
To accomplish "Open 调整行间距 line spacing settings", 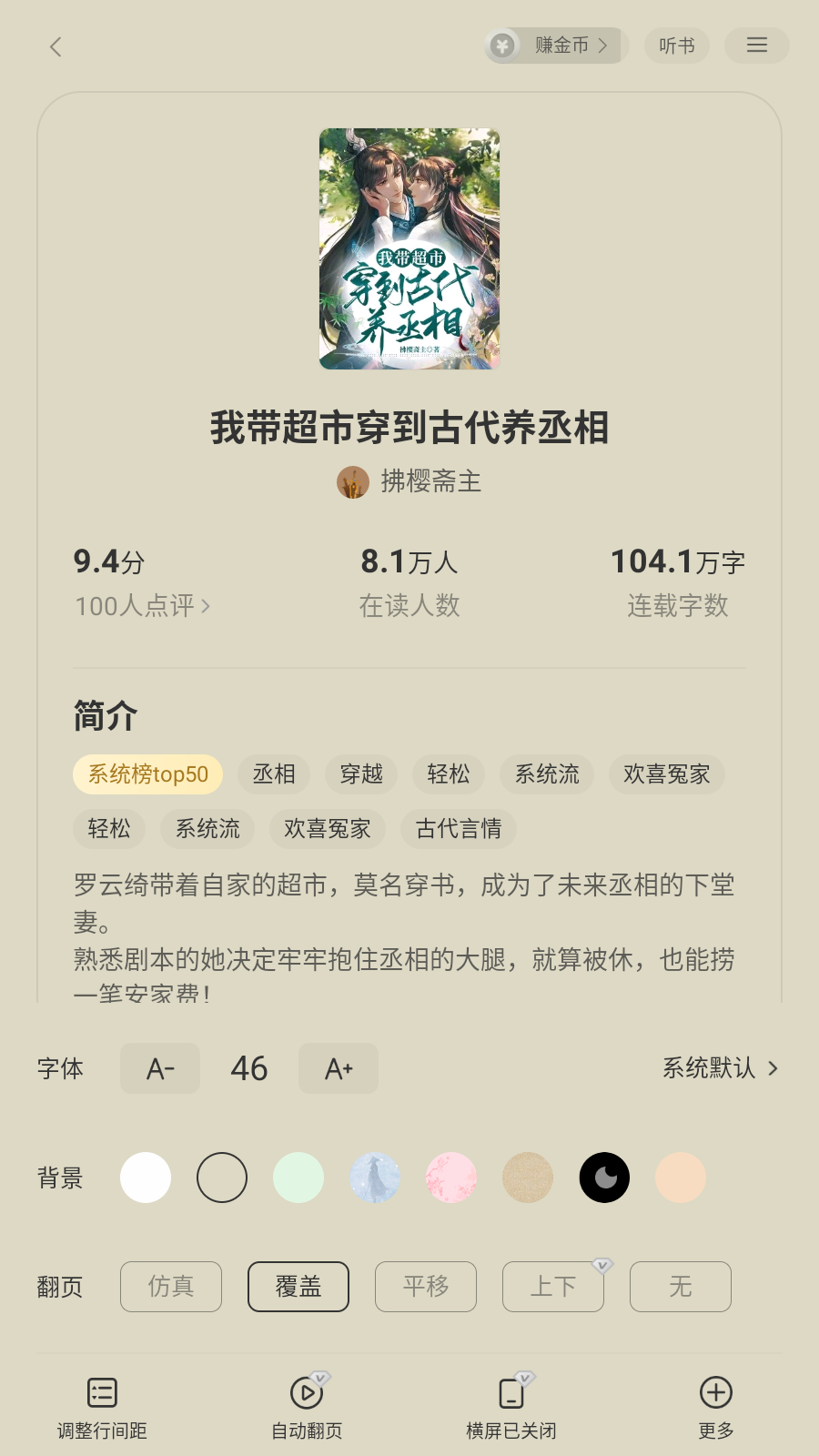I will click(x=102, y=1407).
